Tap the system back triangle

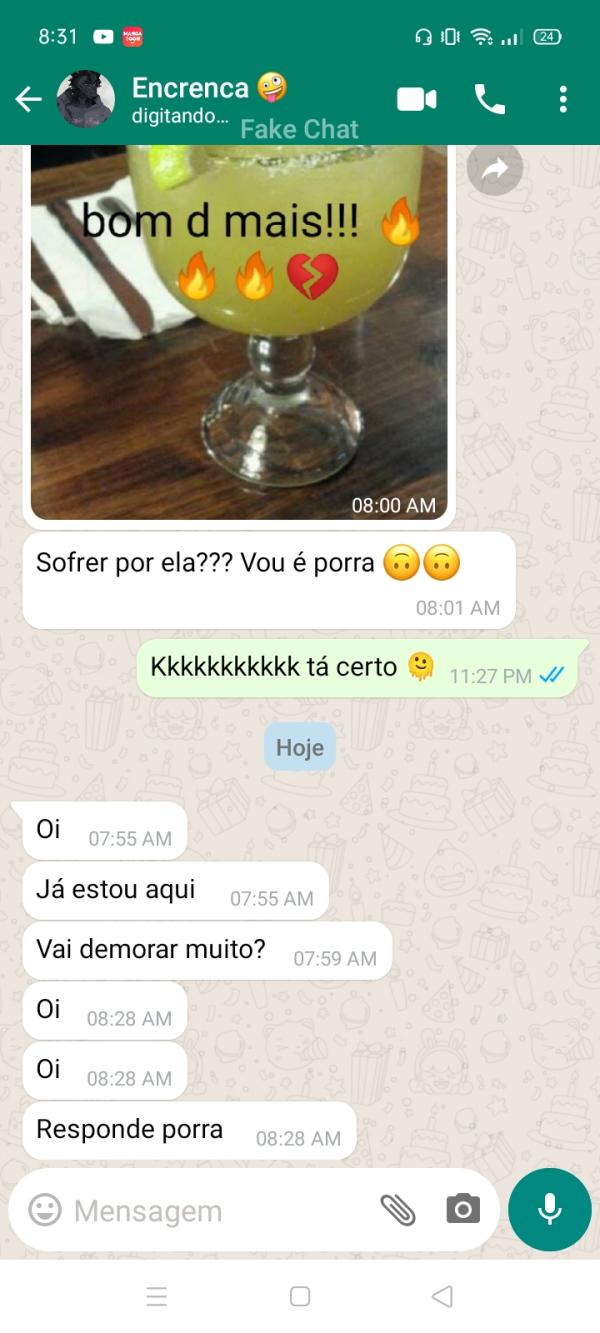point(442,1296)
